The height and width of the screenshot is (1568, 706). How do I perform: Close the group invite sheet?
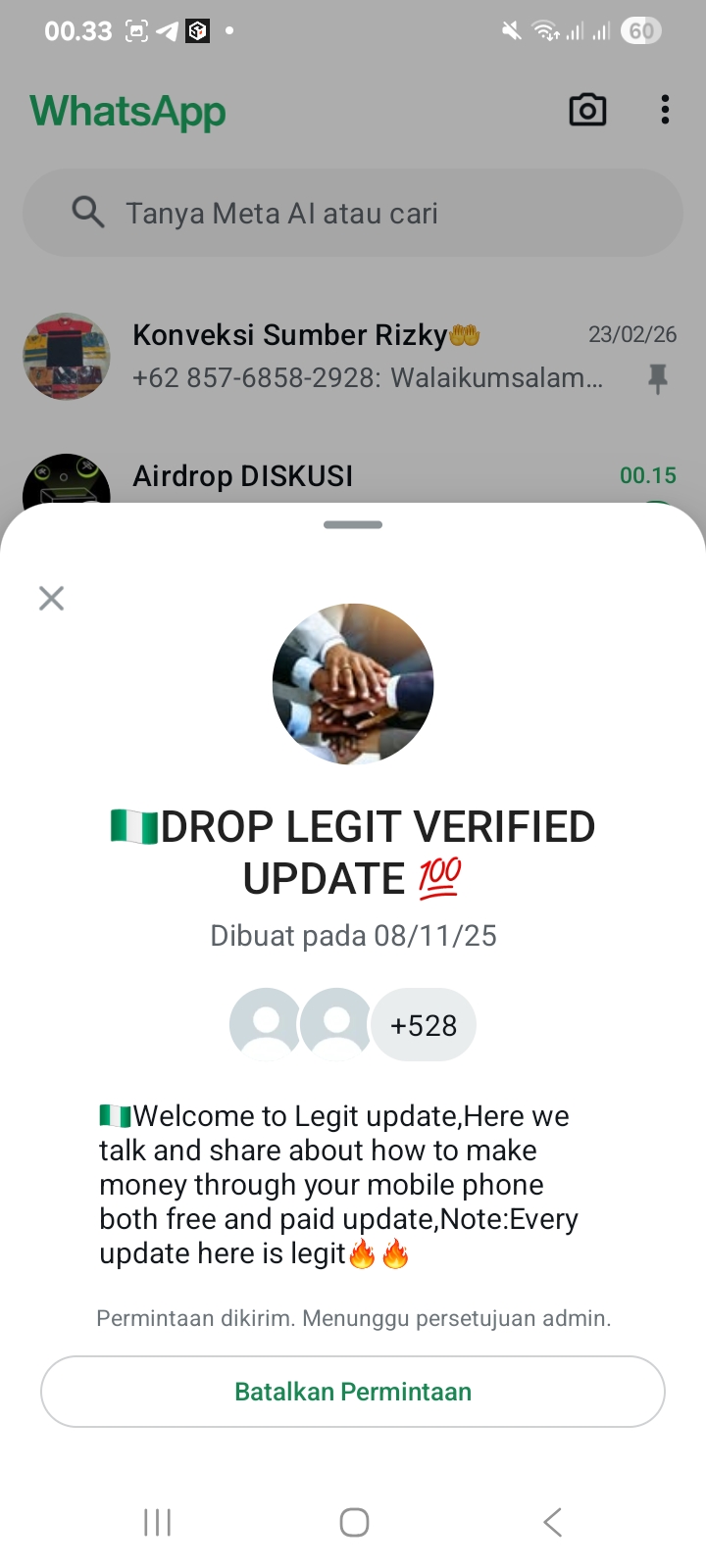point(51,598)
